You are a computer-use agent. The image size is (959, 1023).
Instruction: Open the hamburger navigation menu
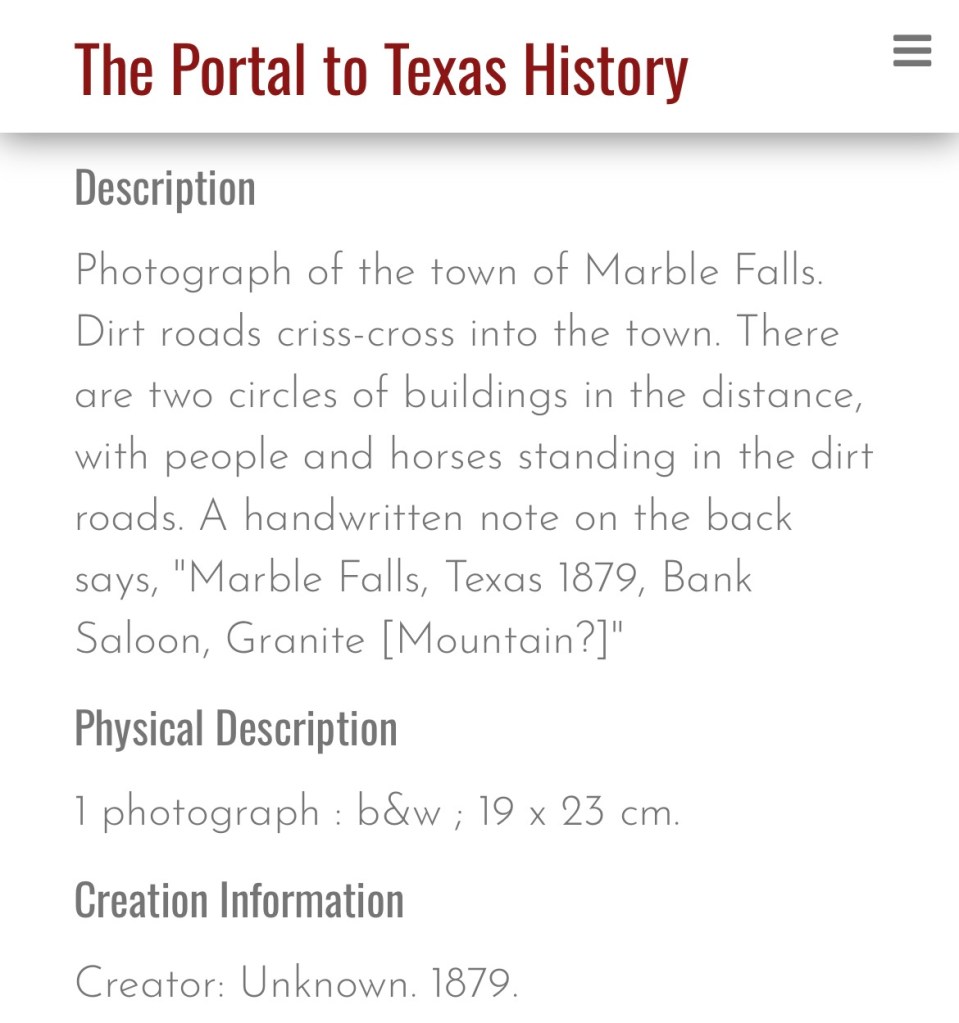point(912,51)
